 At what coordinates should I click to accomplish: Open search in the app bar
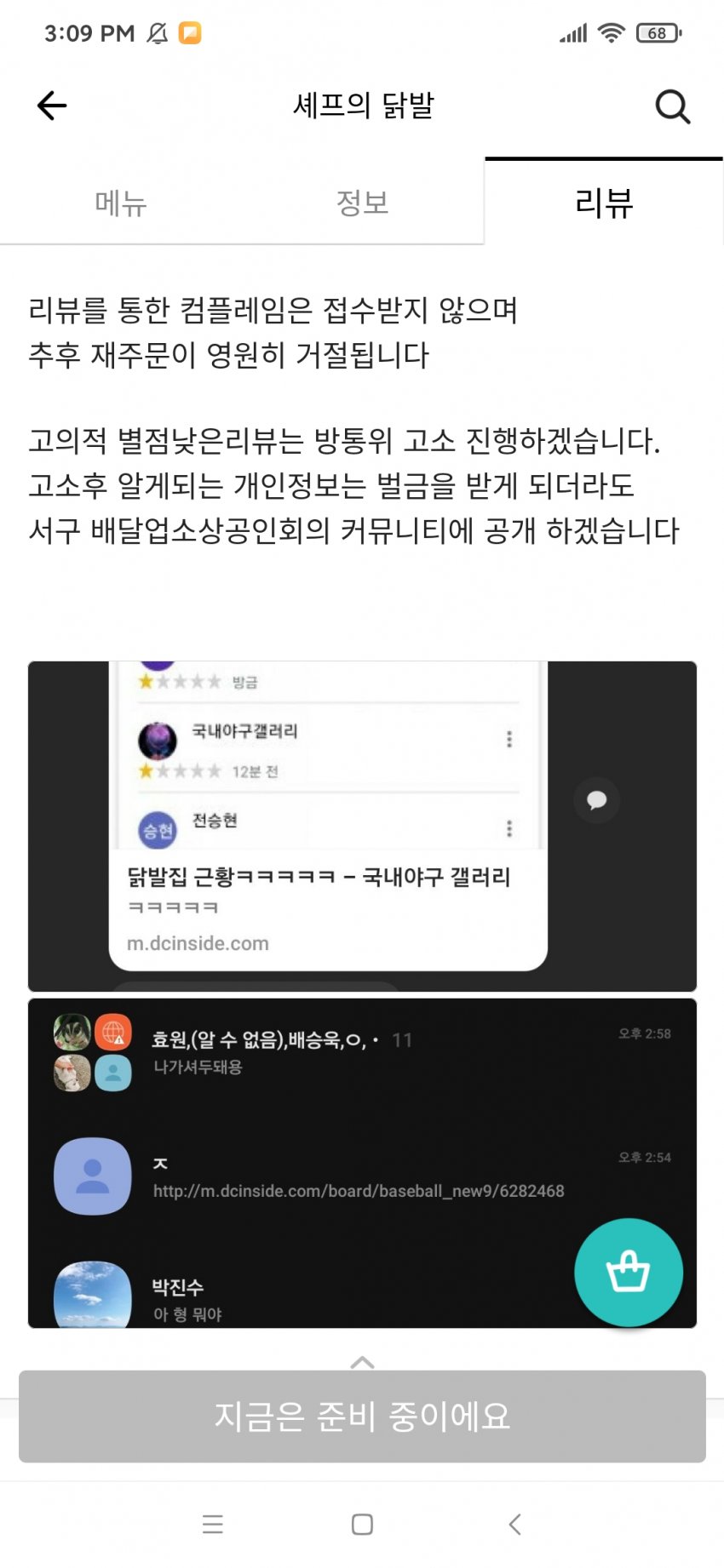[x=672, y=107]
